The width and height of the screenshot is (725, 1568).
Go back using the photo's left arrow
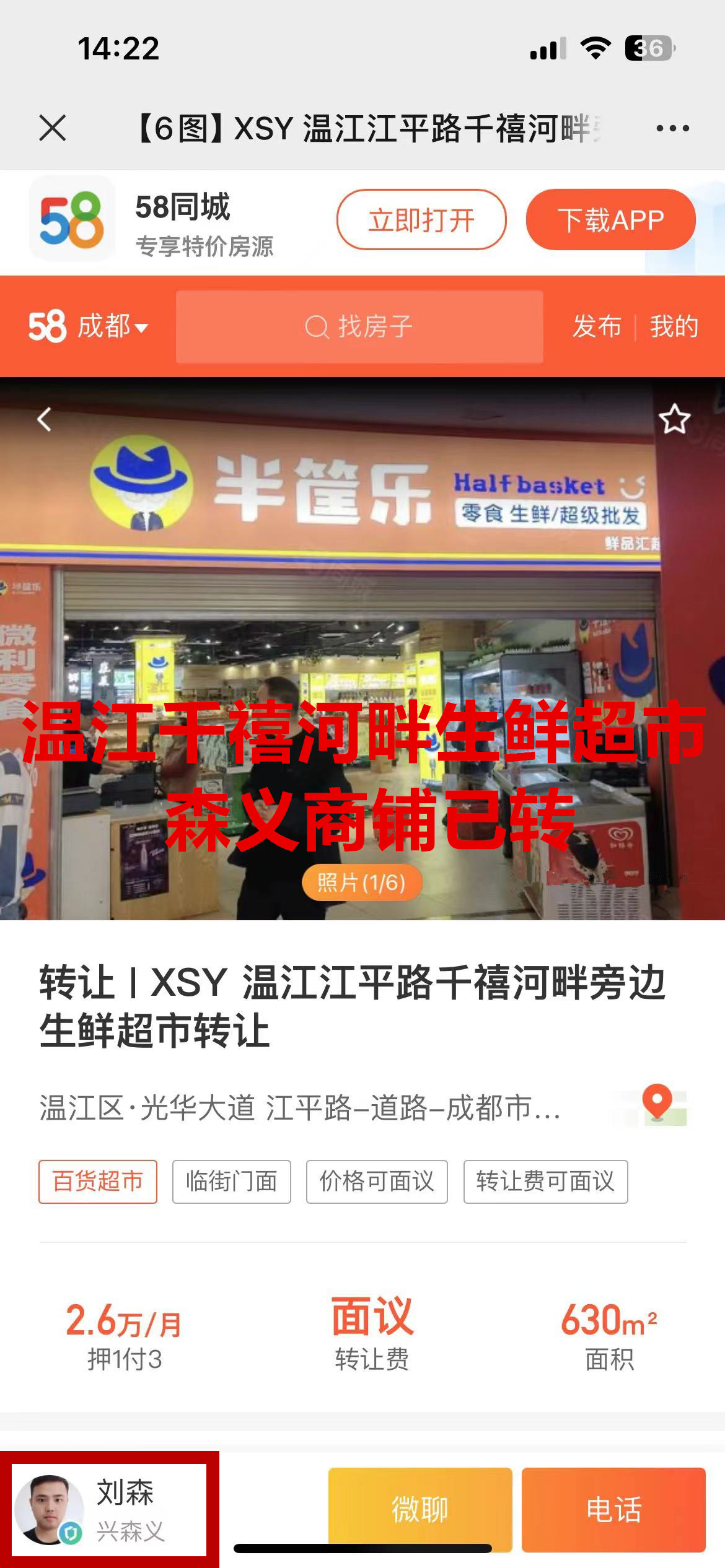44,419
